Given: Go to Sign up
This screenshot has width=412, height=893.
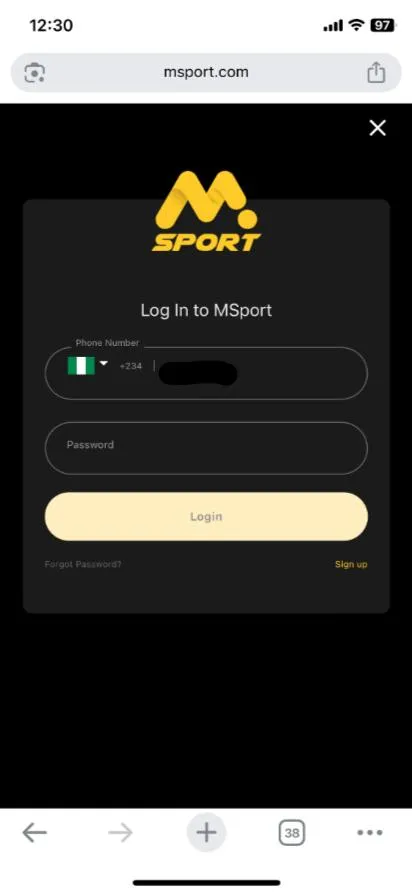Looking at the screenshot, I should [x=351, y=564].
